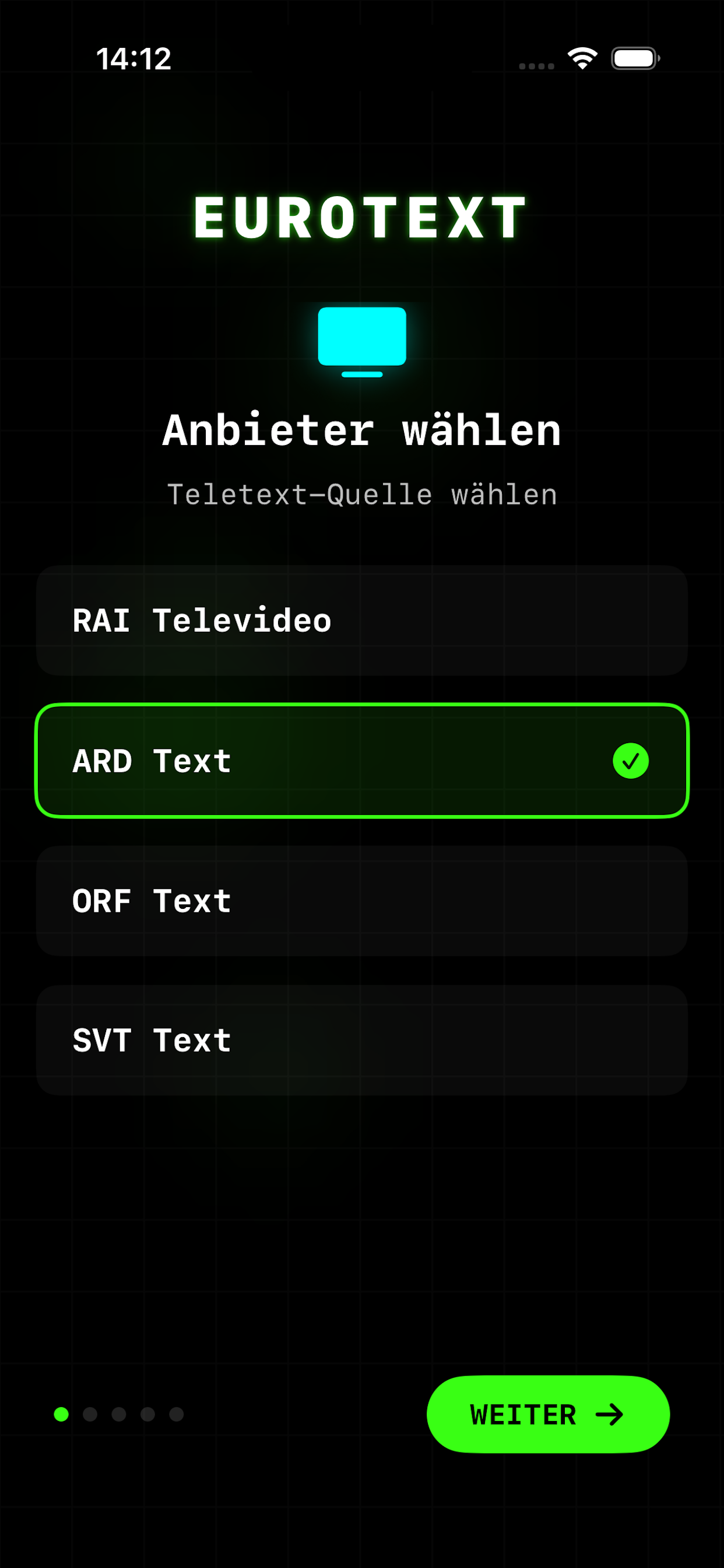Viewport: 724px width, 1568px height.
Task: Tap the battery indicator icon
Action: coord(635,58)
